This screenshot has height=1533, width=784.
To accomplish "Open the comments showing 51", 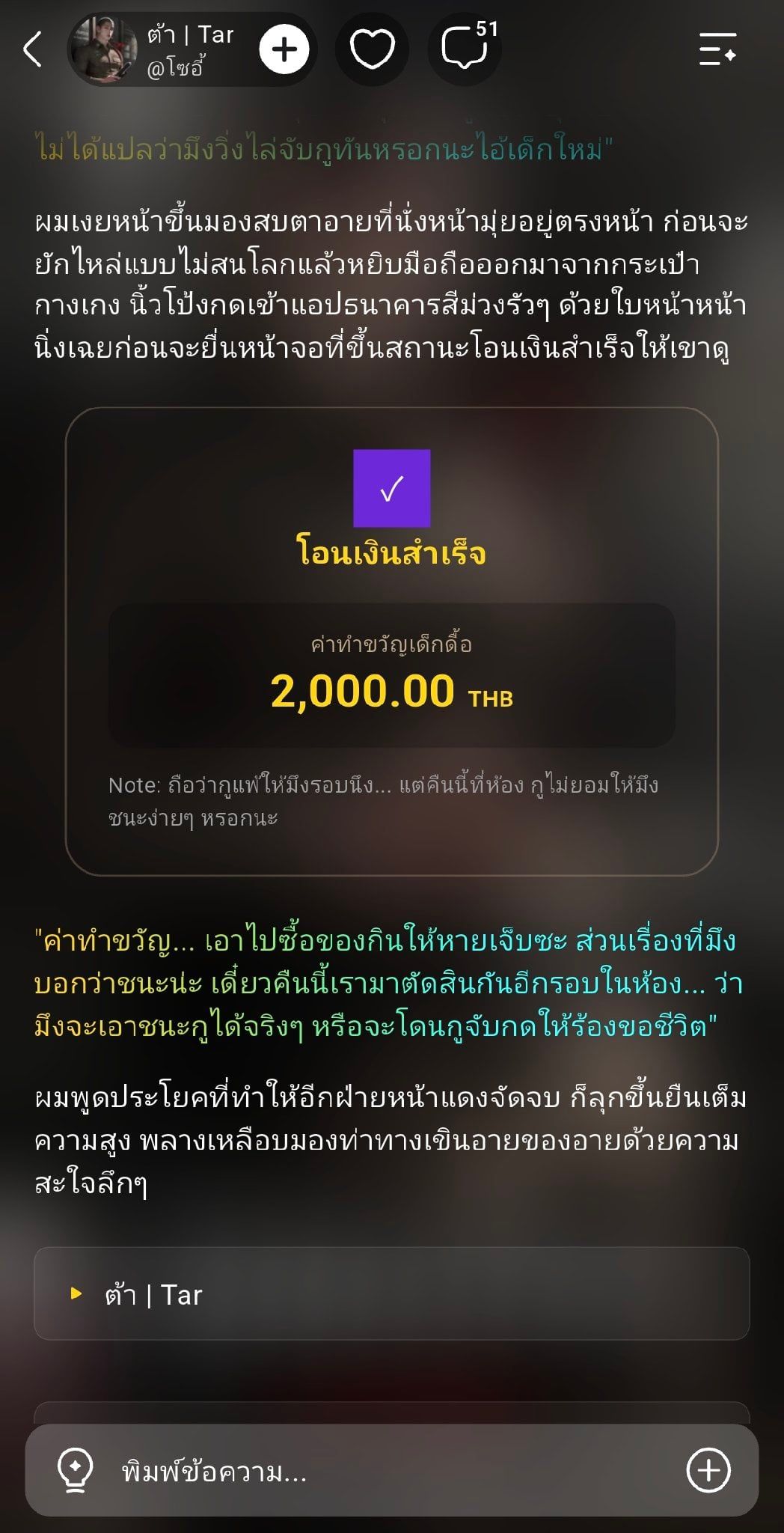I will pyautogui.click(x=465, y=49).
